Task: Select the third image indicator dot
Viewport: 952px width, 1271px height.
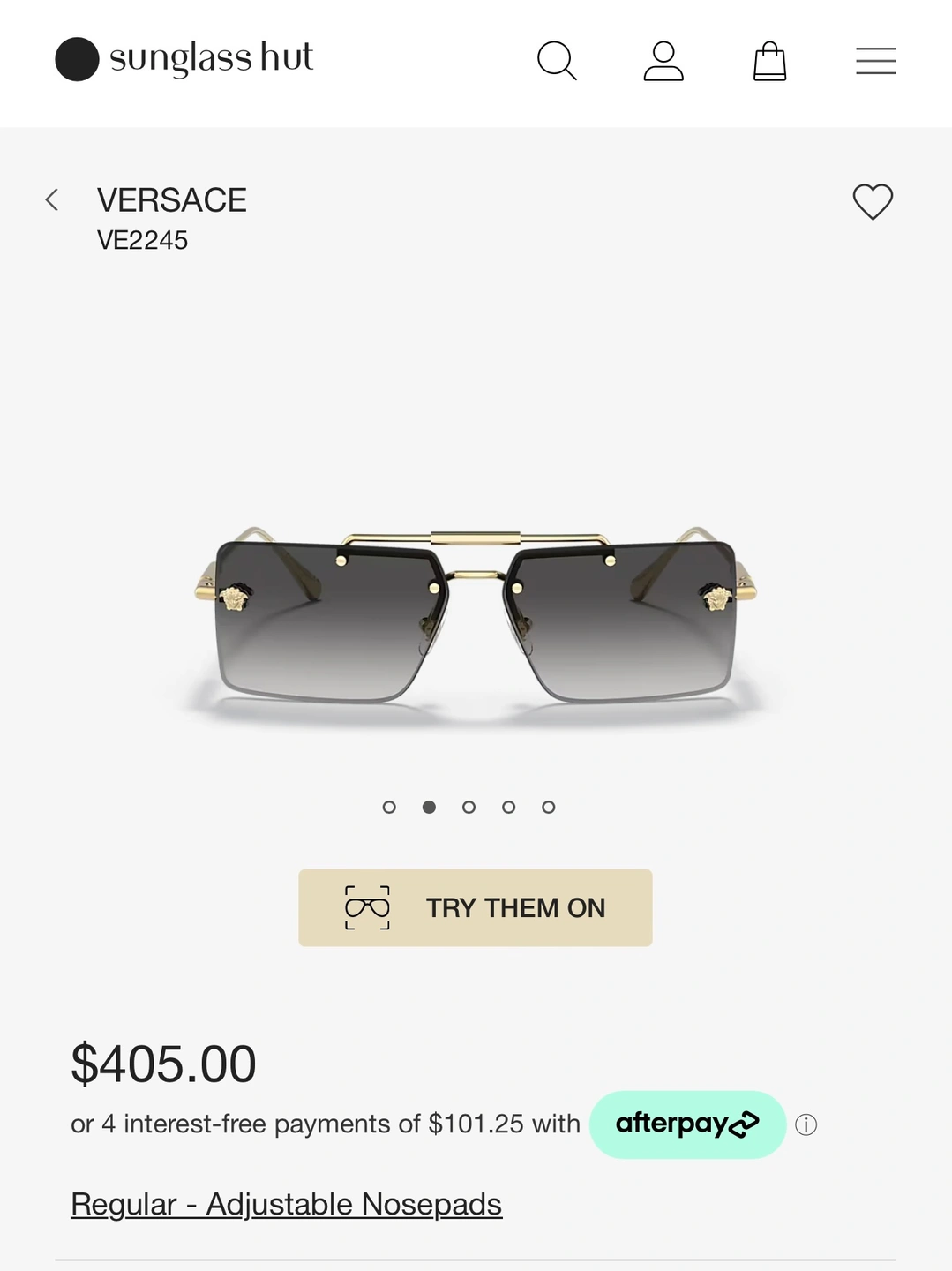Action: pos(469,807)
